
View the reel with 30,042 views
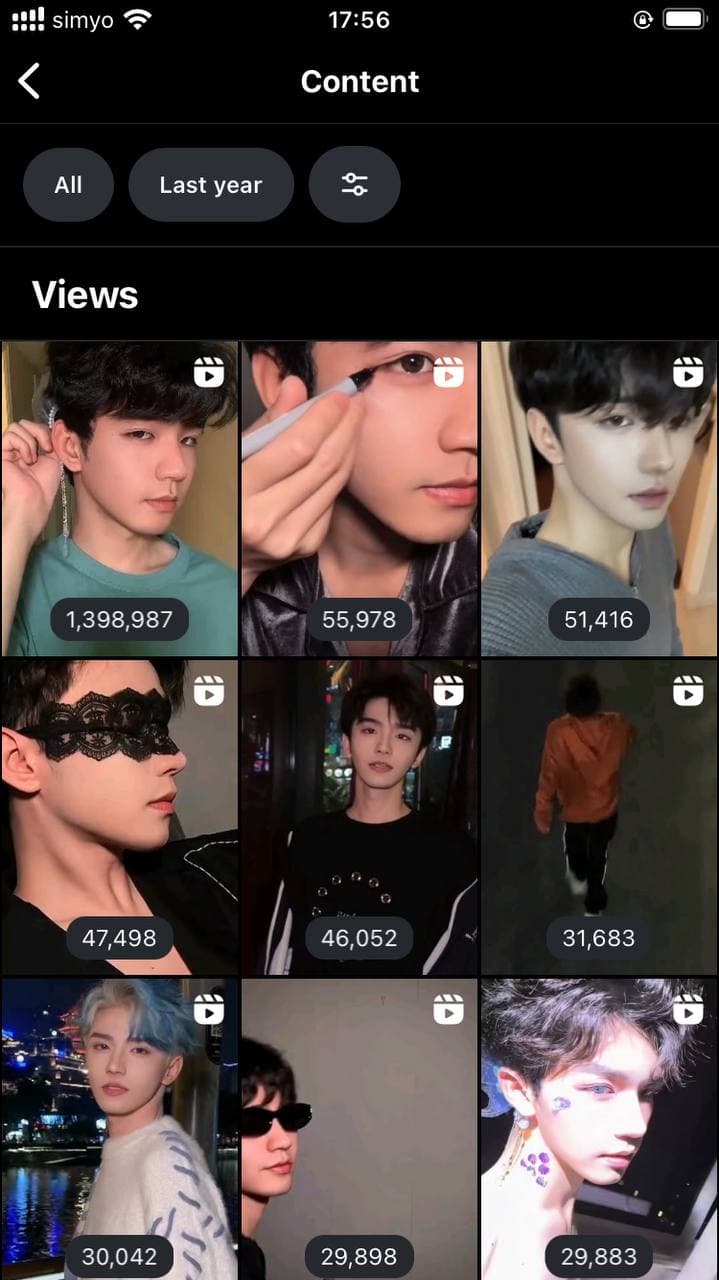pos(120,1129)
